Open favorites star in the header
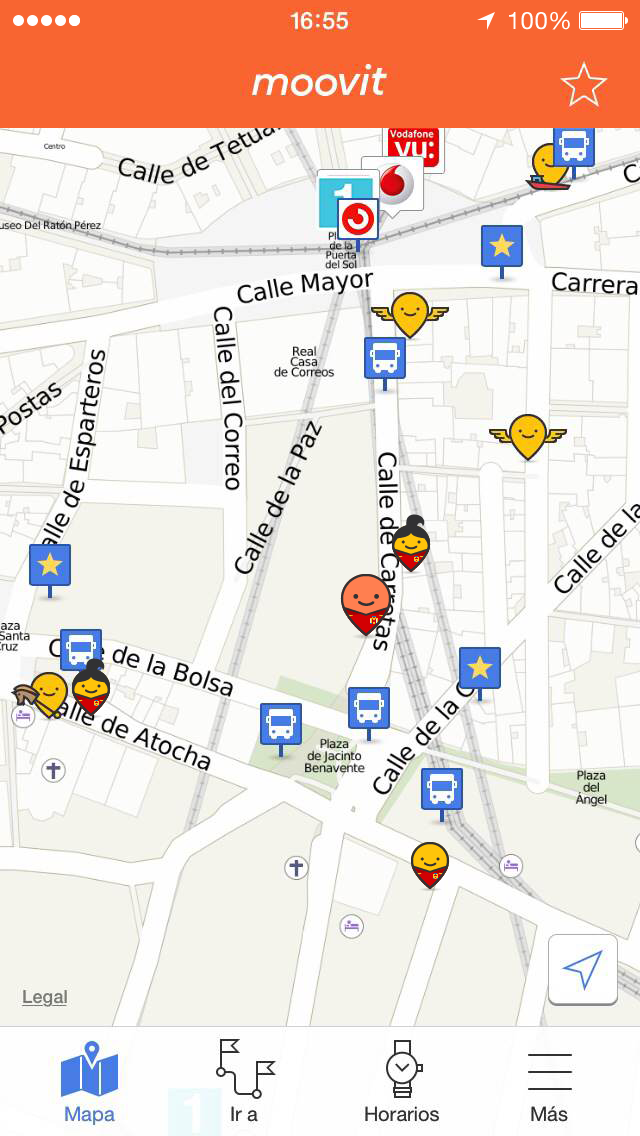Image resolution: width=640 pixels, height=1136 pixels. pyautogui.click(x=583, y=84)
